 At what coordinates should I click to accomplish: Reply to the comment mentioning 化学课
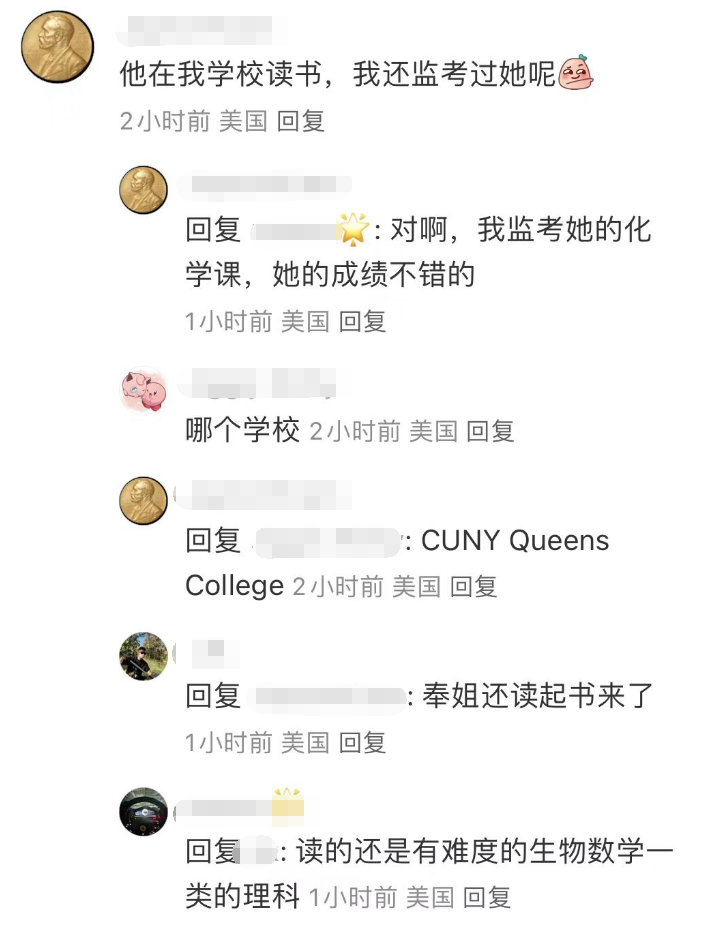click(x=362, y=322)
